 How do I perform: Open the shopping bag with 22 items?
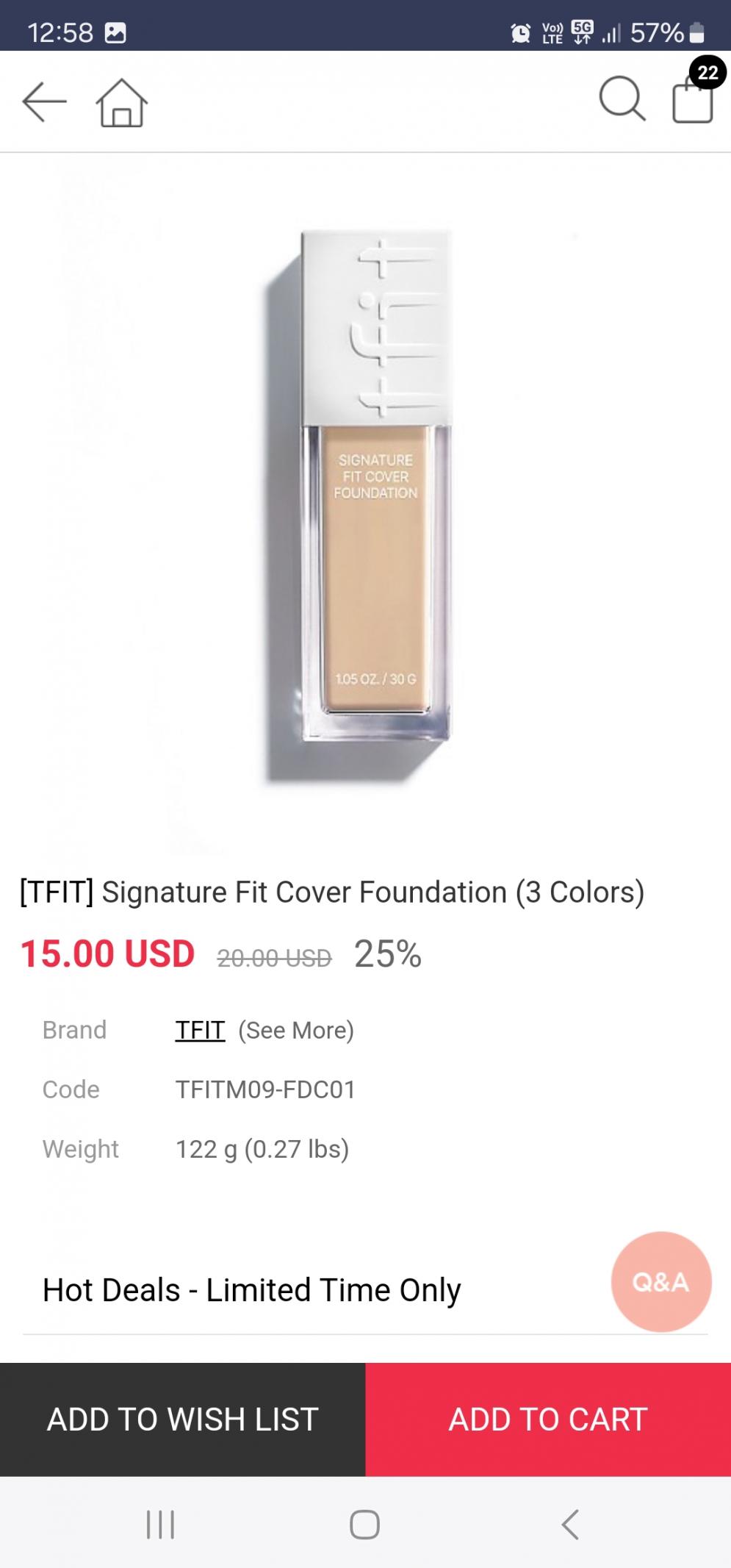point(693,98)
